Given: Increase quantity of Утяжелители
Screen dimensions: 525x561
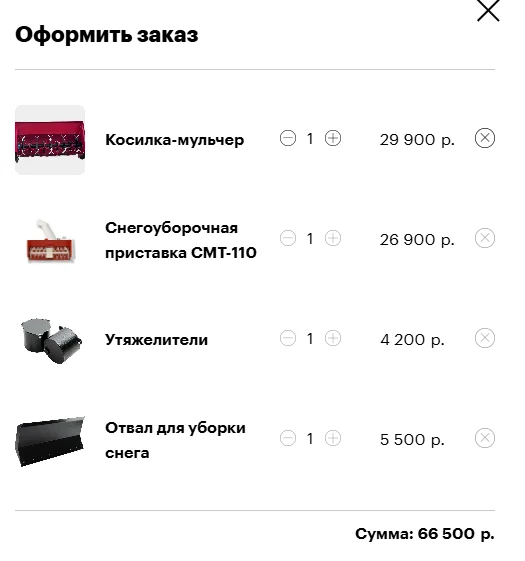Looking at the screenshot, I should pos(333,338).
